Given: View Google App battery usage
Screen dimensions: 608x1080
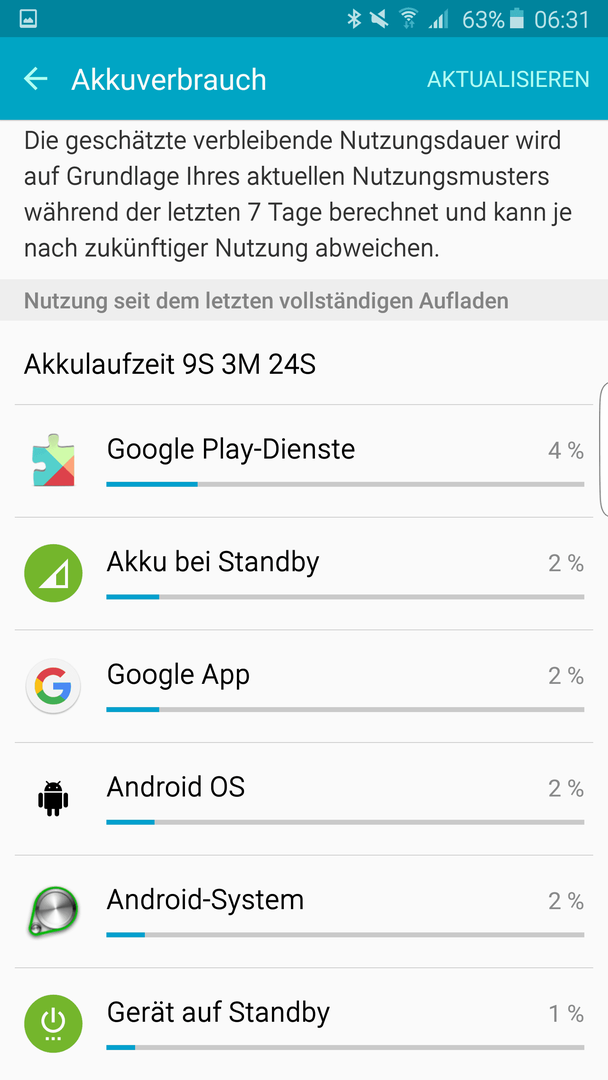Looking at the screenshot, I should [304, 687].
